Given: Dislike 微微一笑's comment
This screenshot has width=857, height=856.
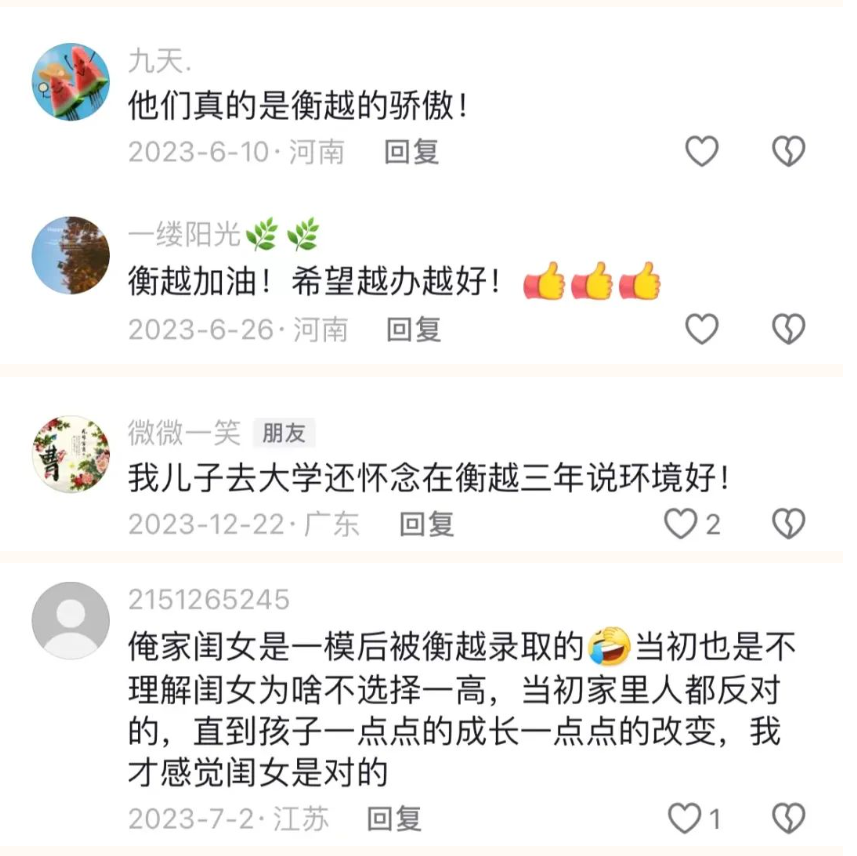Looking at the screenshot, I should 789,523.
